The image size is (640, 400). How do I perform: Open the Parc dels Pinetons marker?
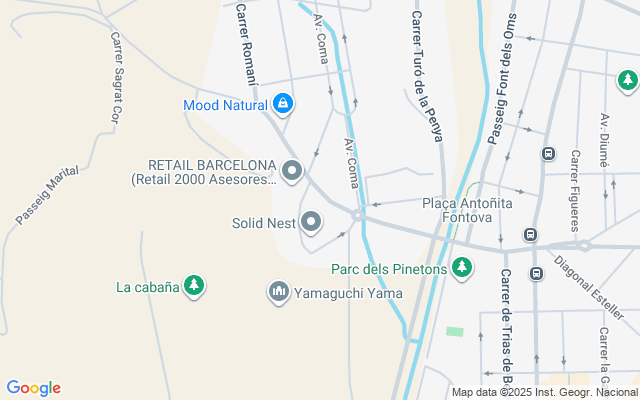[461, 267]
